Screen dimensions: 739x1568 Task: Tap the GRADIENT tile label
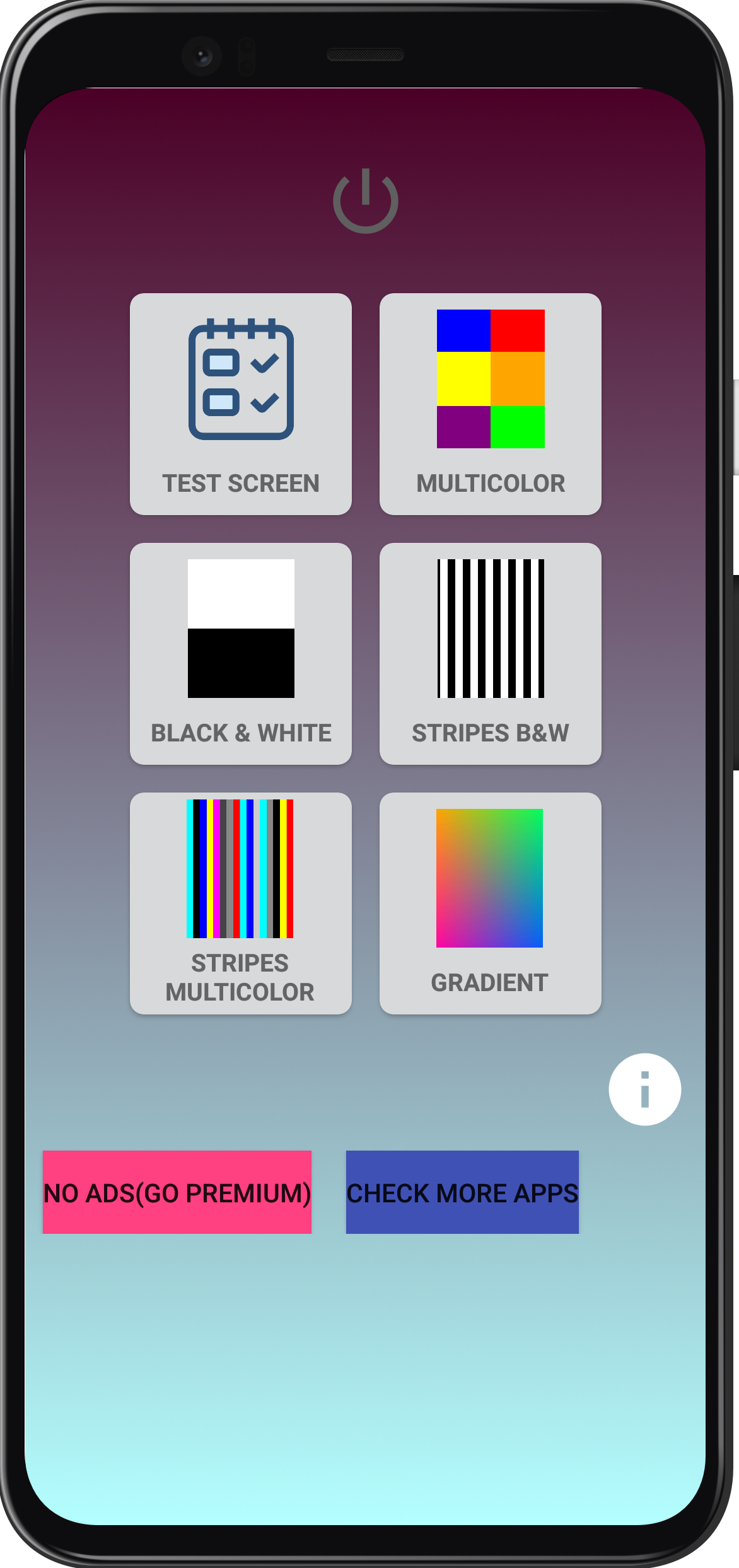pos(491,982)
